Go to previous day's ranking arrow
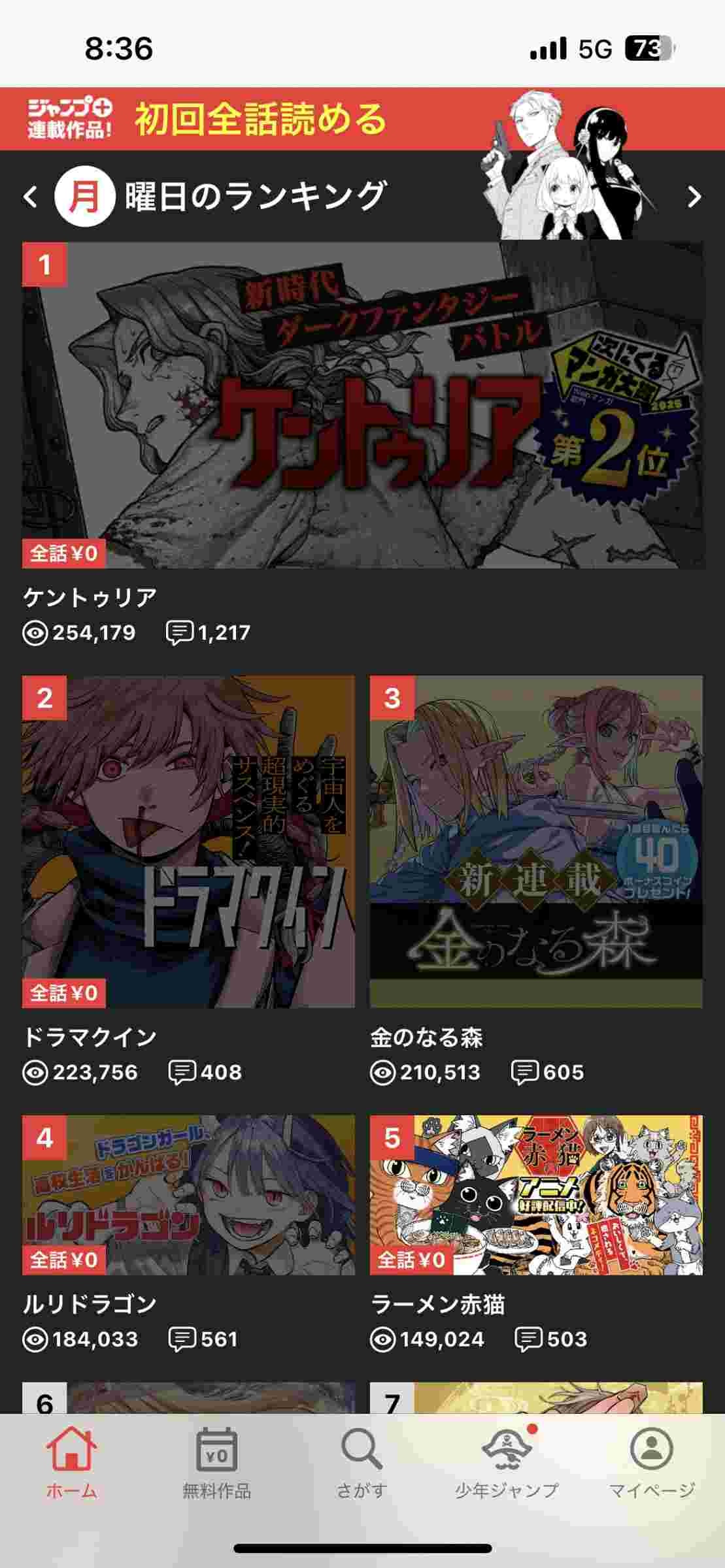725x1568 pixels. pos(30,197)
